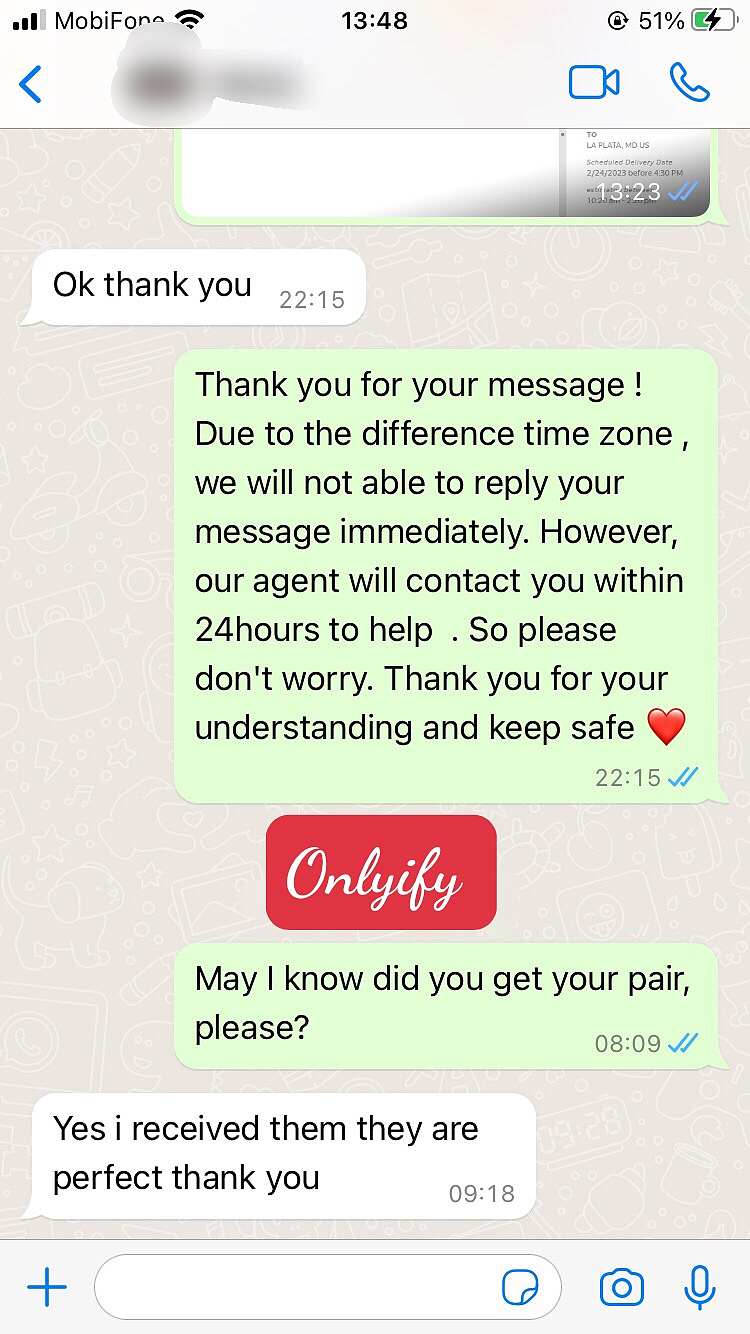Open the shipping image sent at top

(x=446, y=172)
